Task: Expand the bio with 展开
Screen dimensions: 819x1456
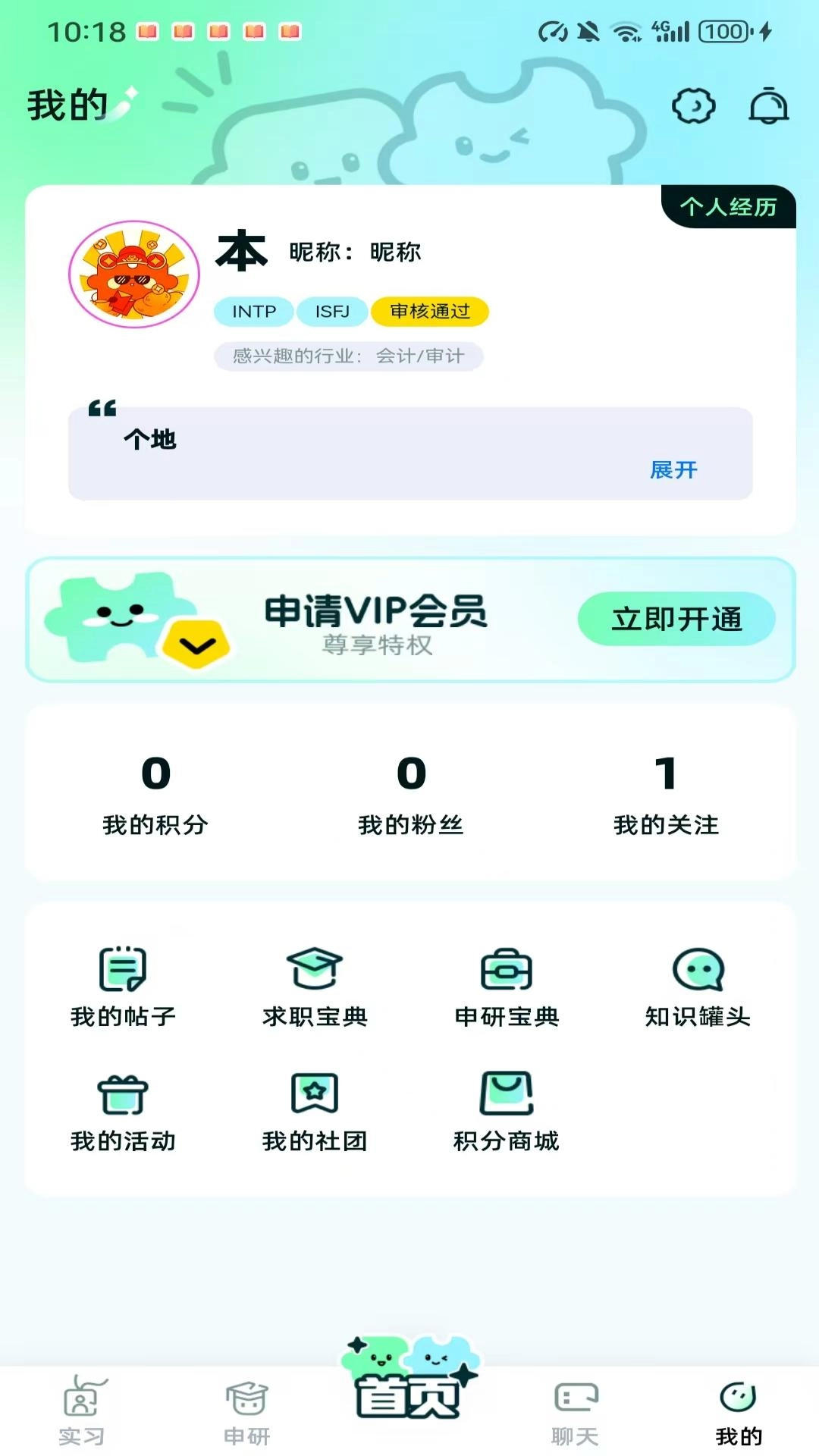Action: coord(673,470)
